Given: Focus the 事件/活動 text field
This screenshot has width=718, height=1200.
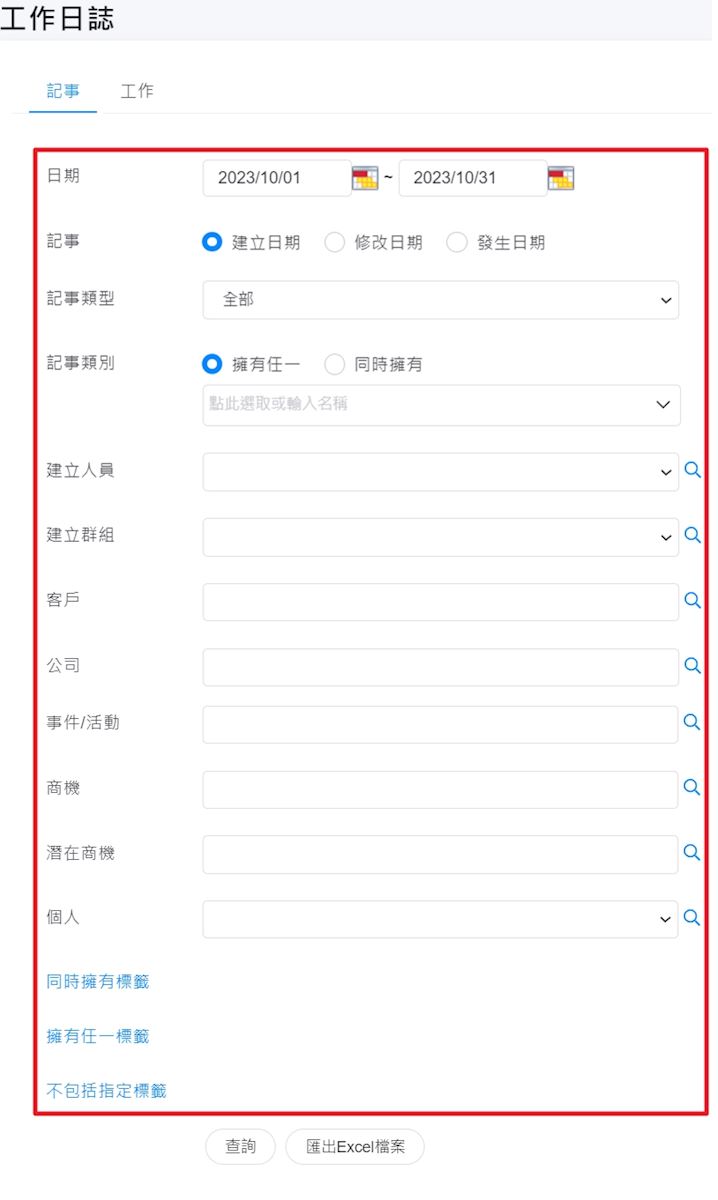Looking at the screenshot, I should (x=440, y=724).
